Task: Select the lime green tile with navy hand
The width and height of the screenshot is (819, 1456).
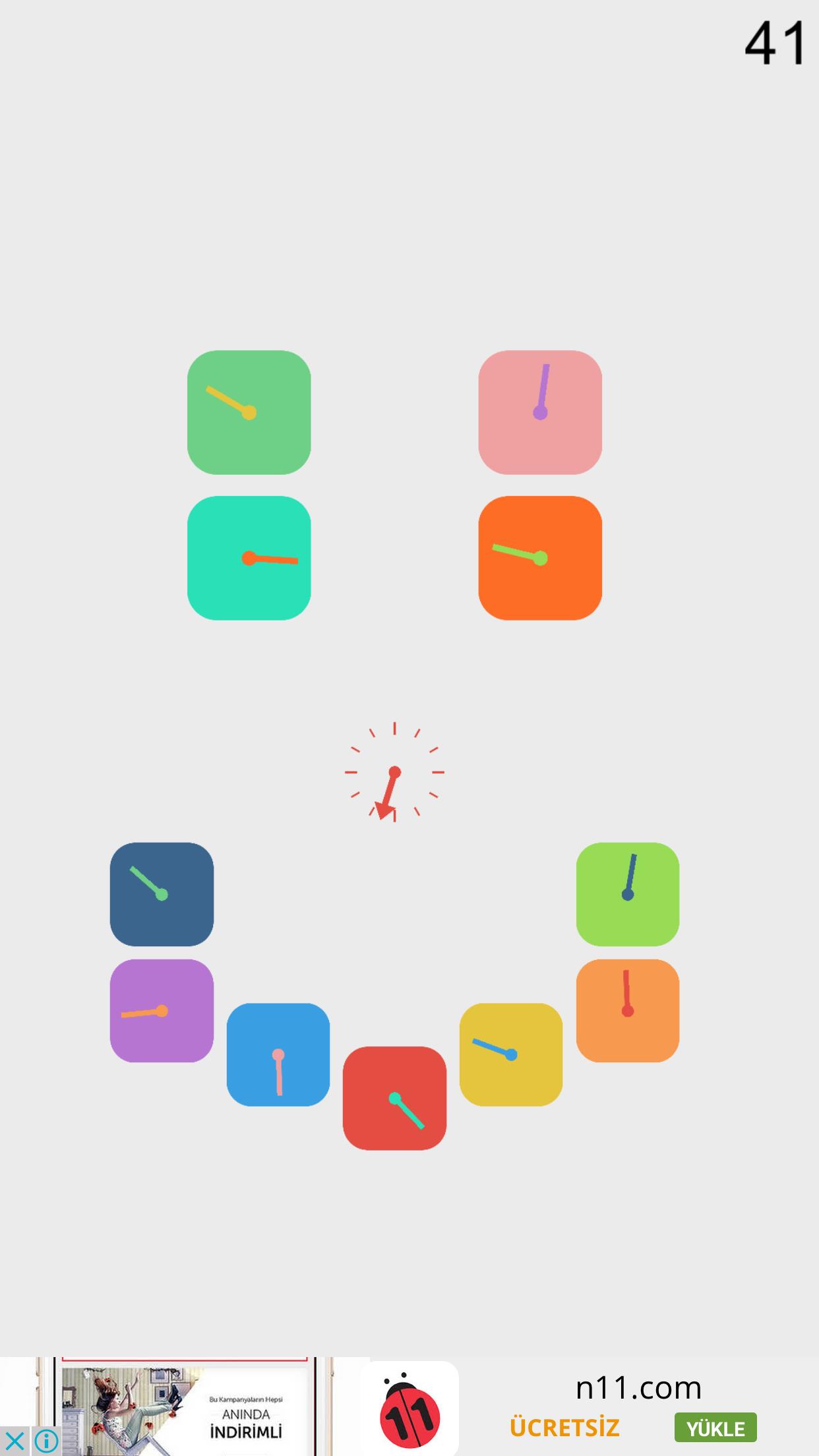Action: (x=627, y=894)
